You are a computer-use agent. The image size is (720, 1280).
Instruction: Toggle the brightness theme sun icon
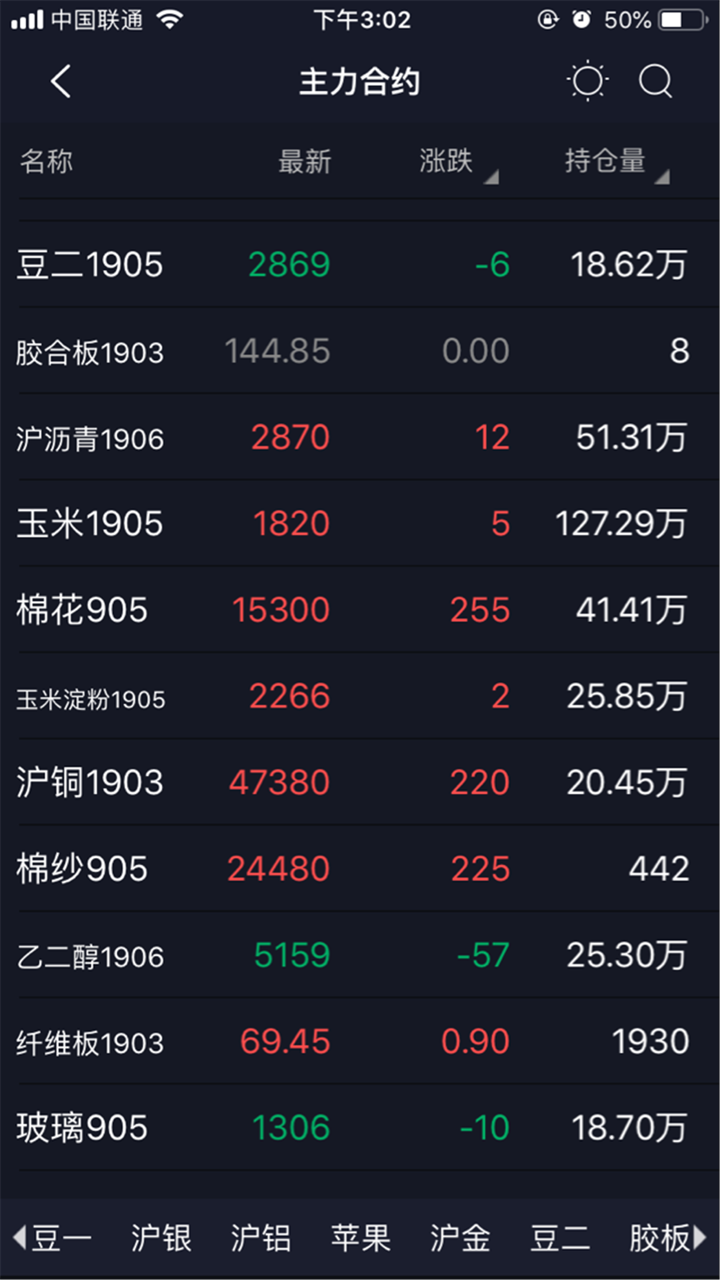tap(587, 82)
